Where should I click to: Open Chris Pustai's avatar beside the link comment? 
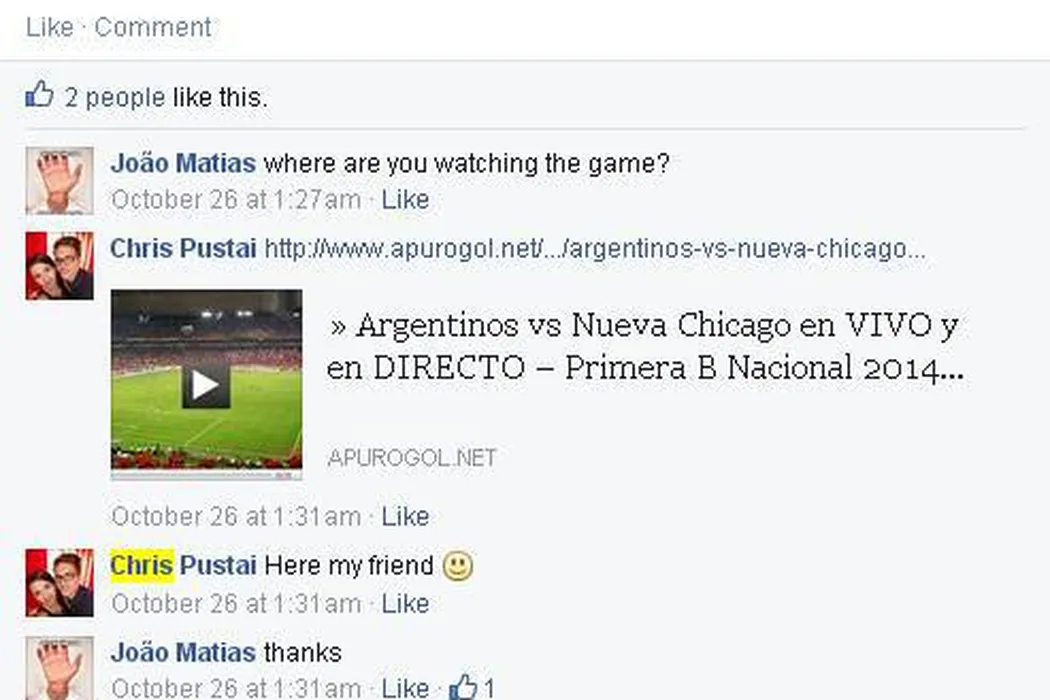click(x=59, y=266)
